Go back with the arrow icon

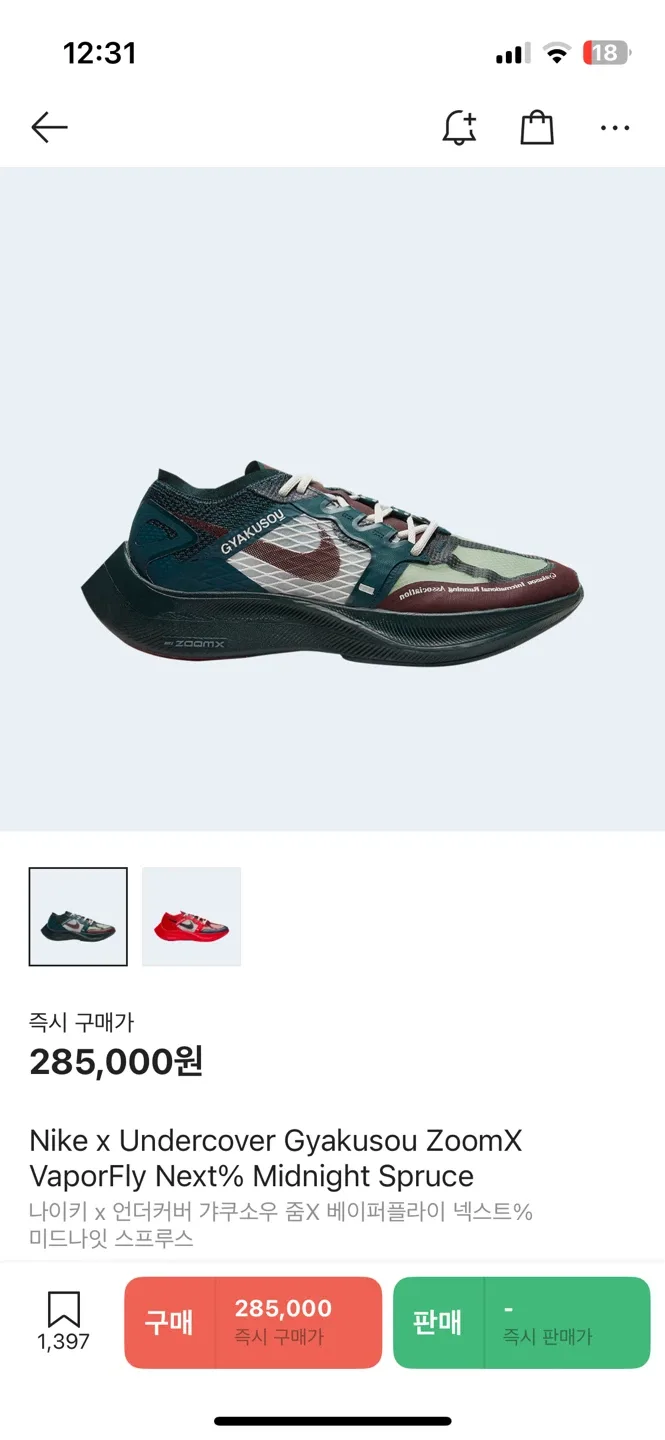pyautogui.click(x=49, y=127)
